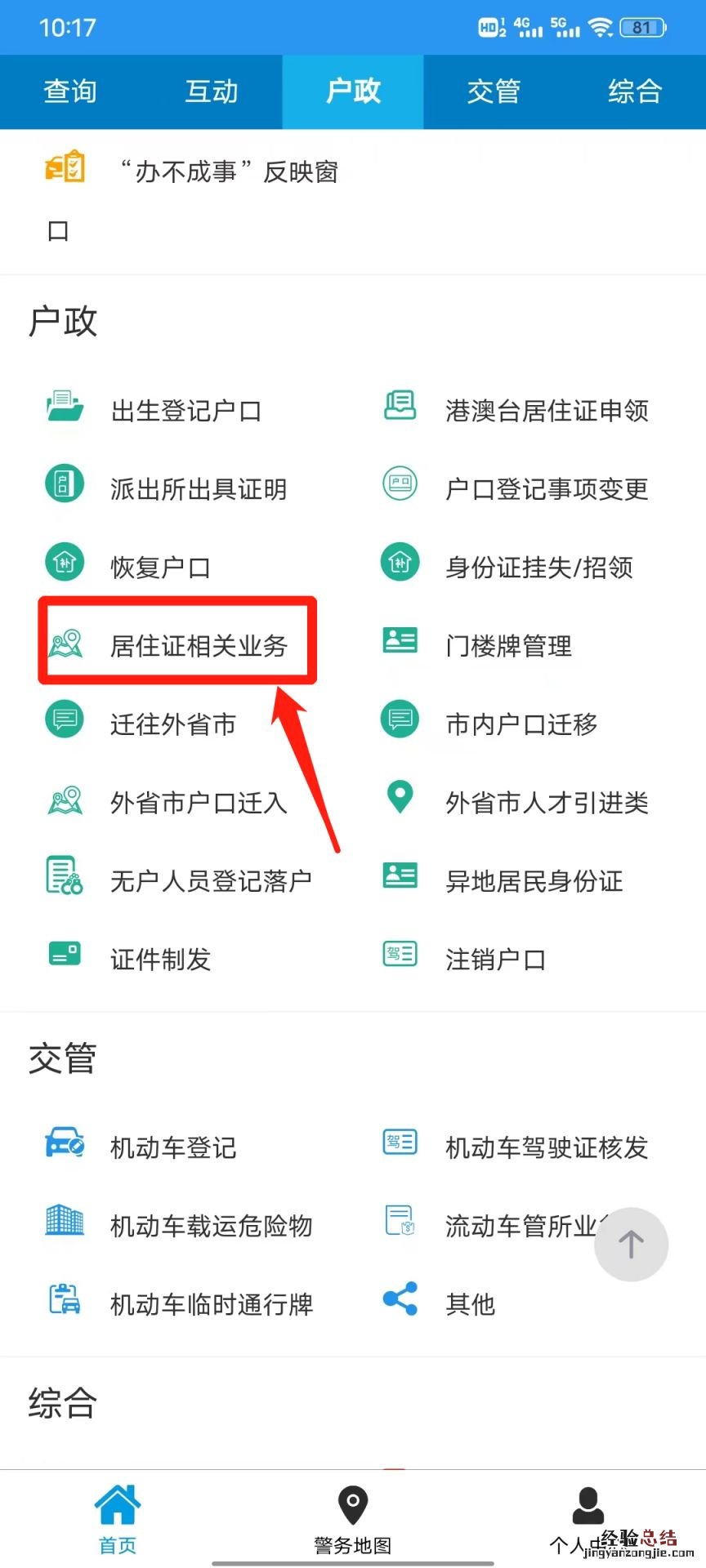This screenshot has width=706, height=1568.
Task: Open 港澳台居住证申领
Action: (x=546, y=410)
